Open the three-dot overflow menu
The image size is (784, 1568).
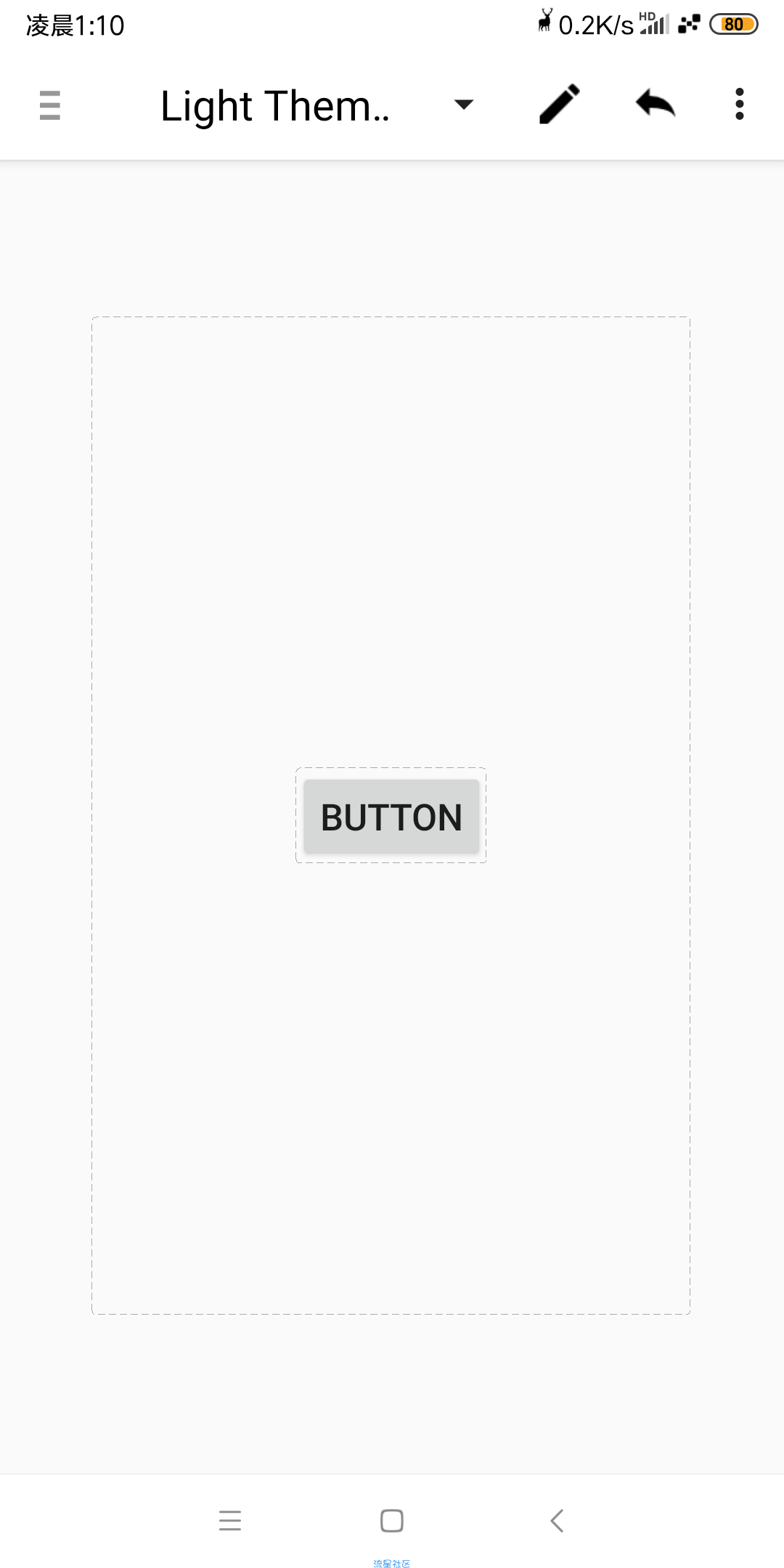pos(739,105)
